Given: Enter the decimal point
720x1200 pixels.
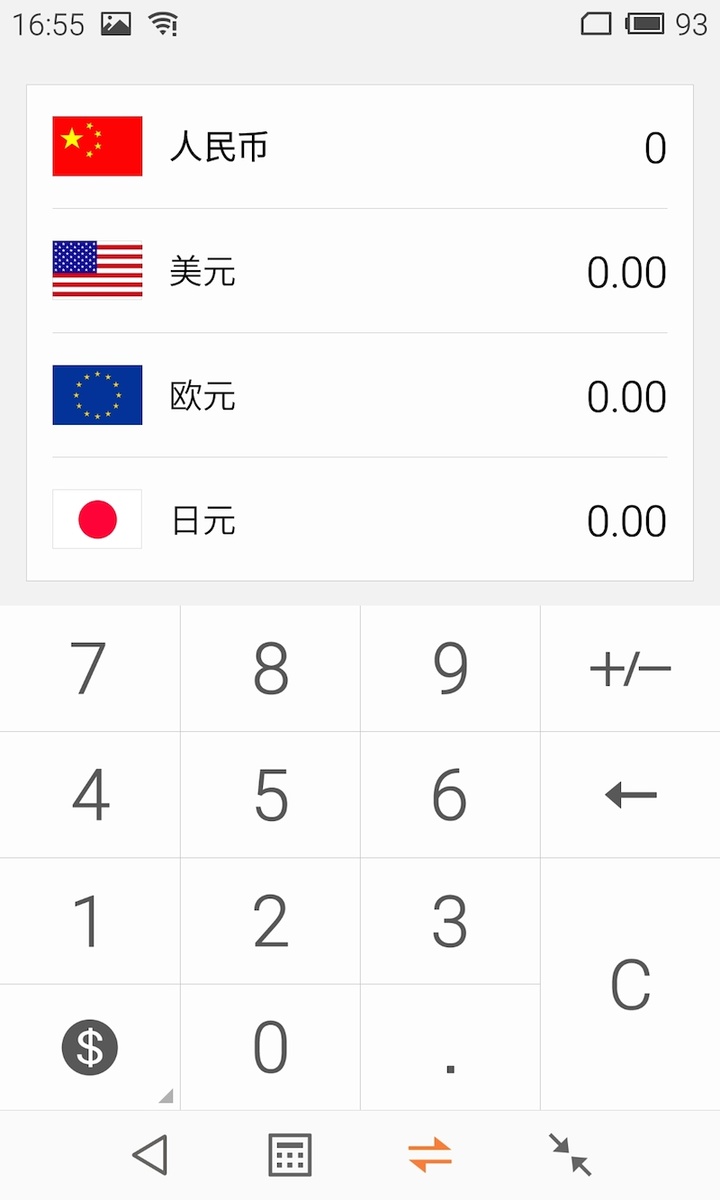Looking at the screenshot, I should [x=450, y=1047].
